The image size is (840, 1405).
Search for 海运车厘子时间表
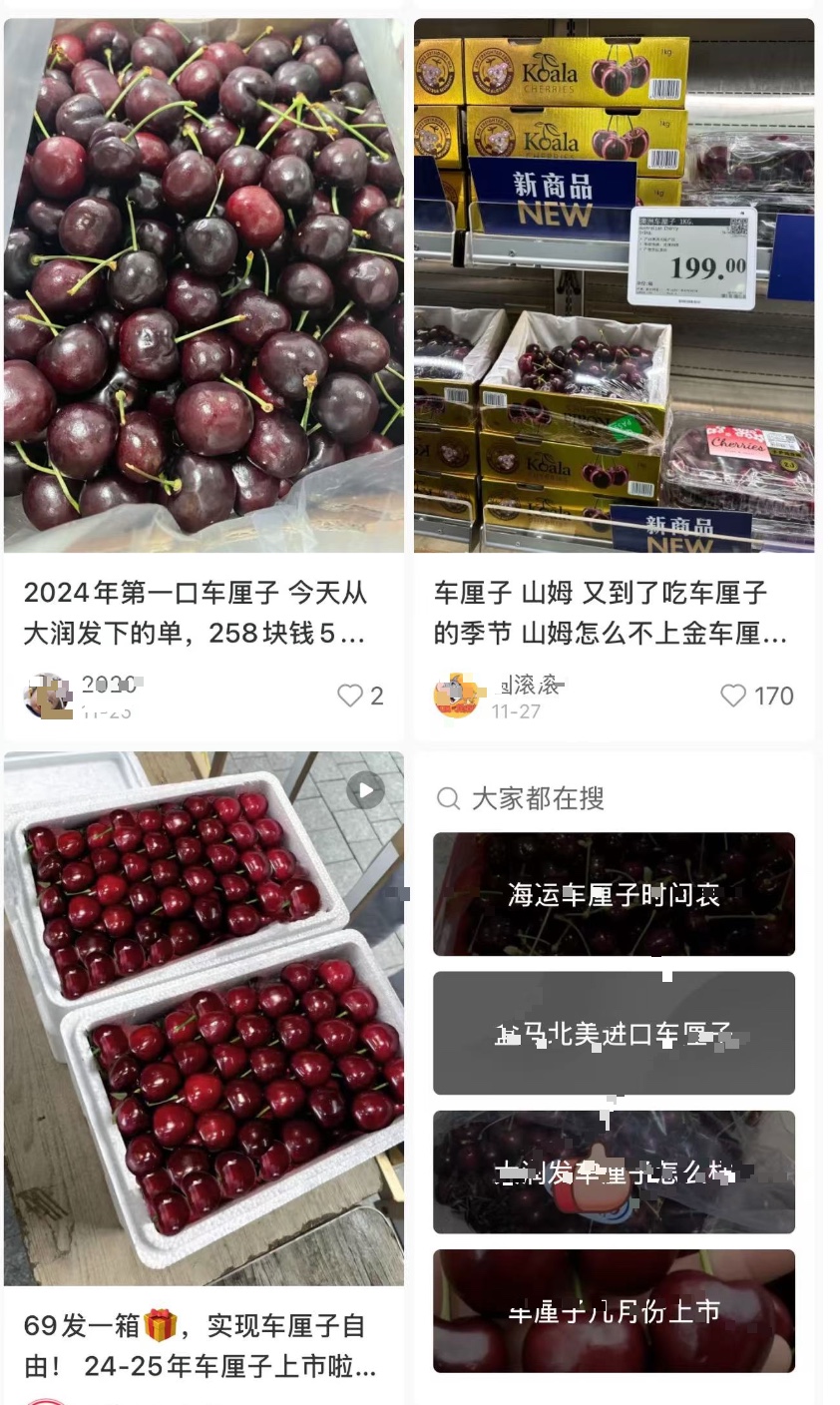(614, 894)
